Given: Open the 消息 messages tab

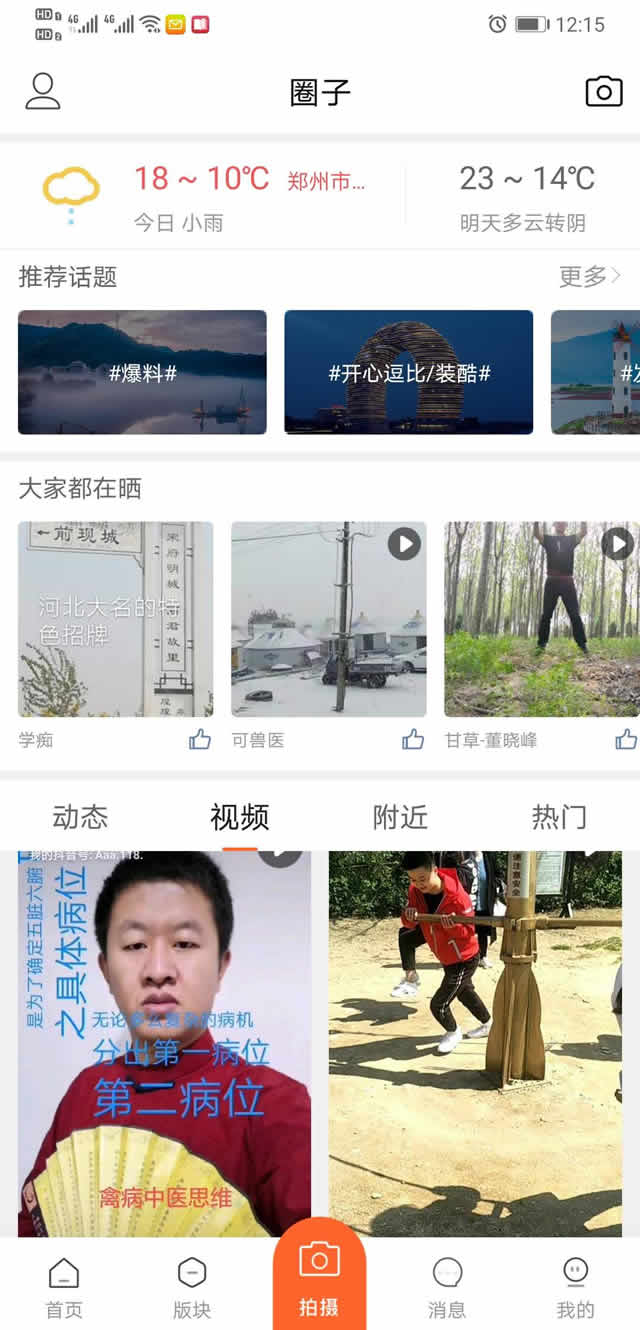Looking at the screenshot, I should point(447,1288).
